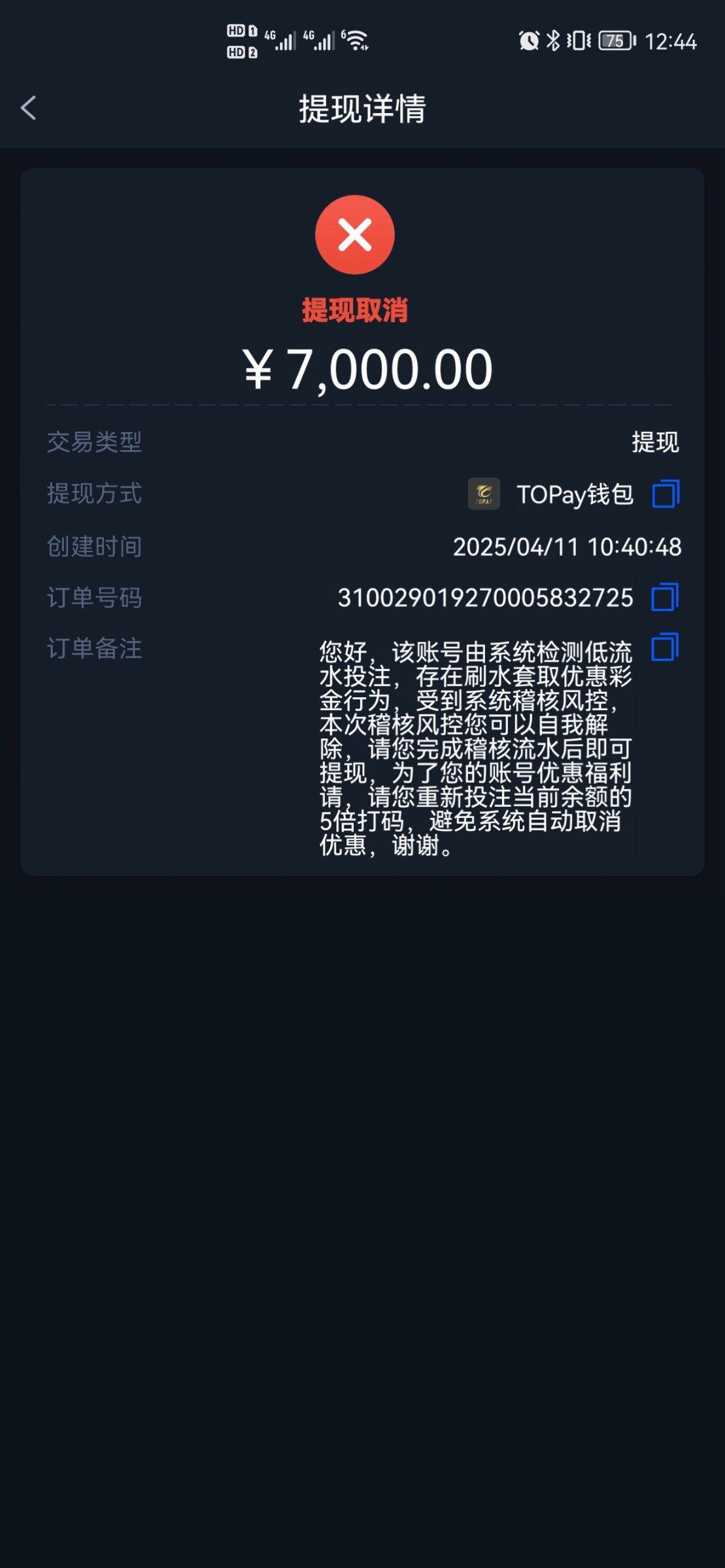
Task: Go back from the 提现详情 page
Action: (x=28, y=108)
